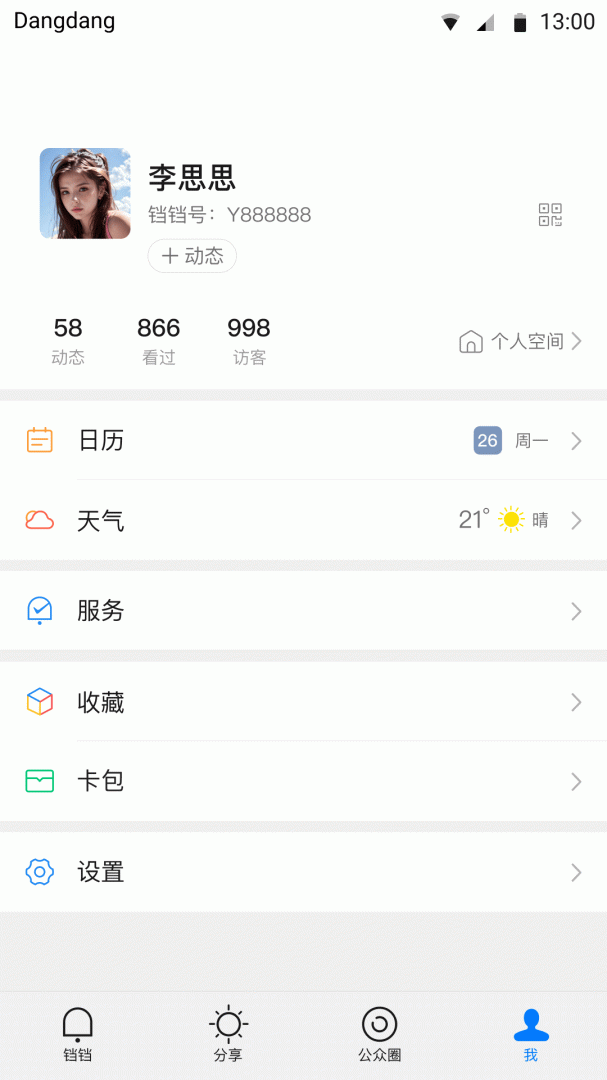The height and width of the screenshot is (1080, 607).
Task: Open the 天气 weather row
Action: tap(303, 520)
